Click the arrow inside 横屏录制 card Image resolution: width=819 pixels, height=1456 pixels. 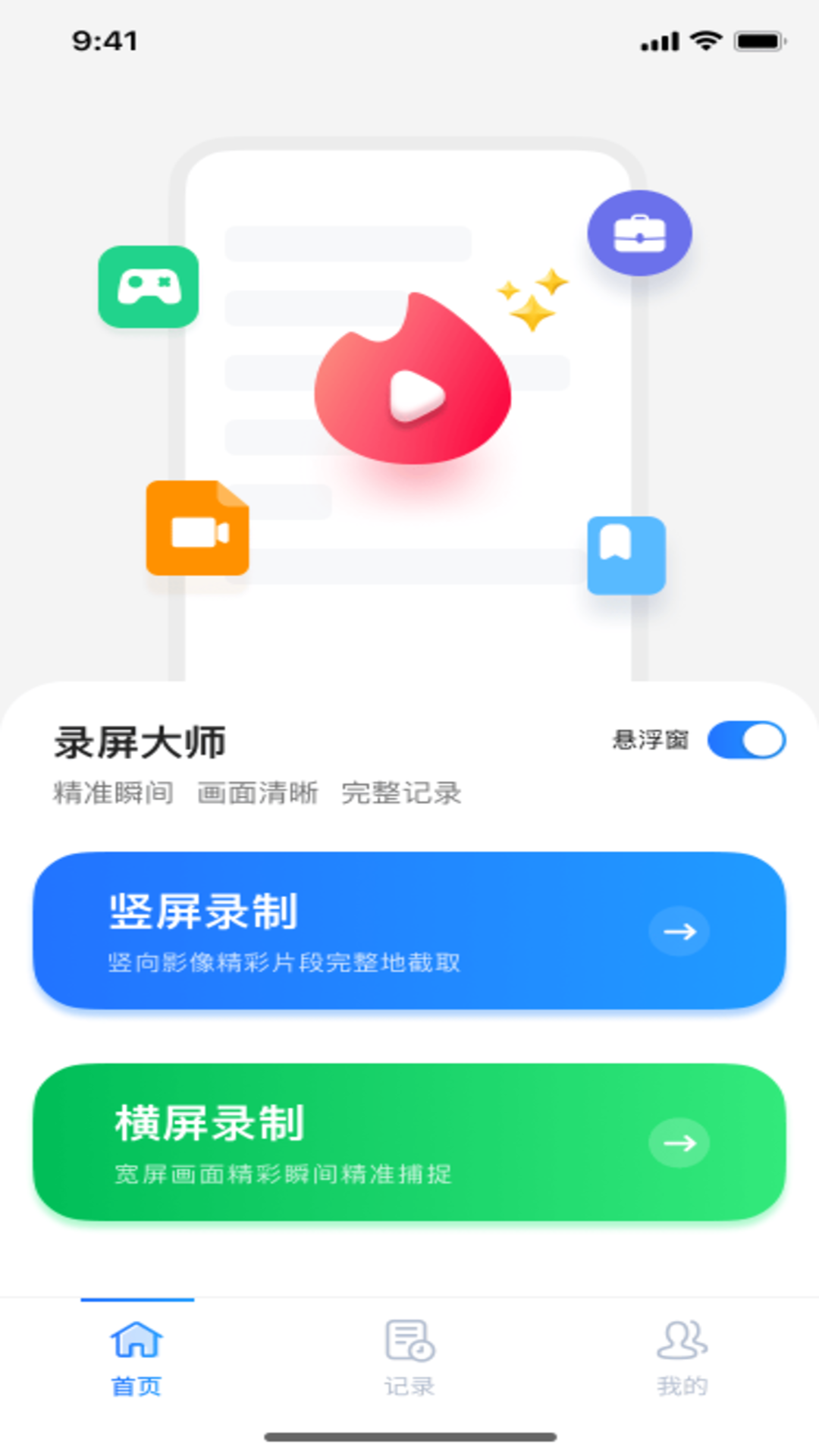point(680,1141)
